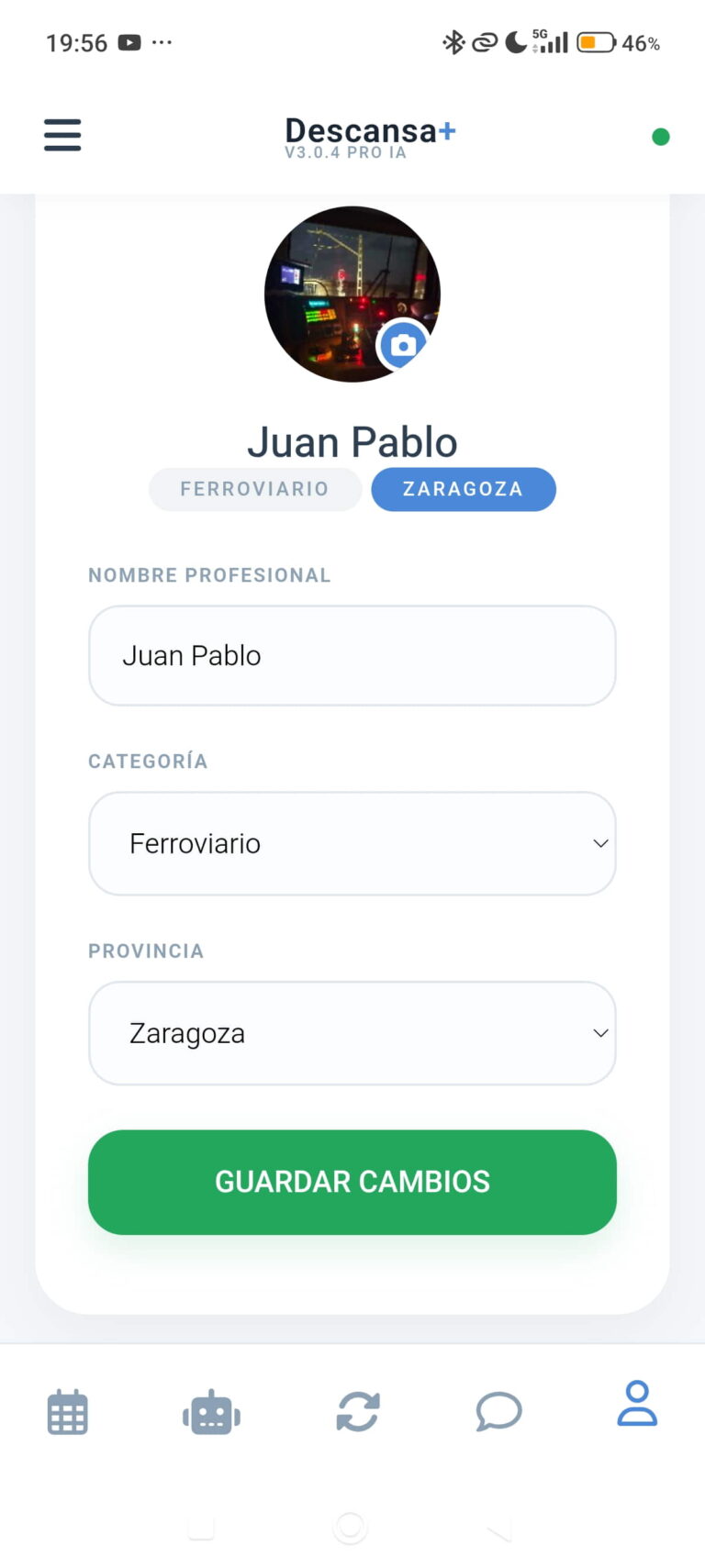Edit the Nombre Profesional text field
Image resolution: width=705 pixels, height=1568 pixels.
(x=352, y=655)
